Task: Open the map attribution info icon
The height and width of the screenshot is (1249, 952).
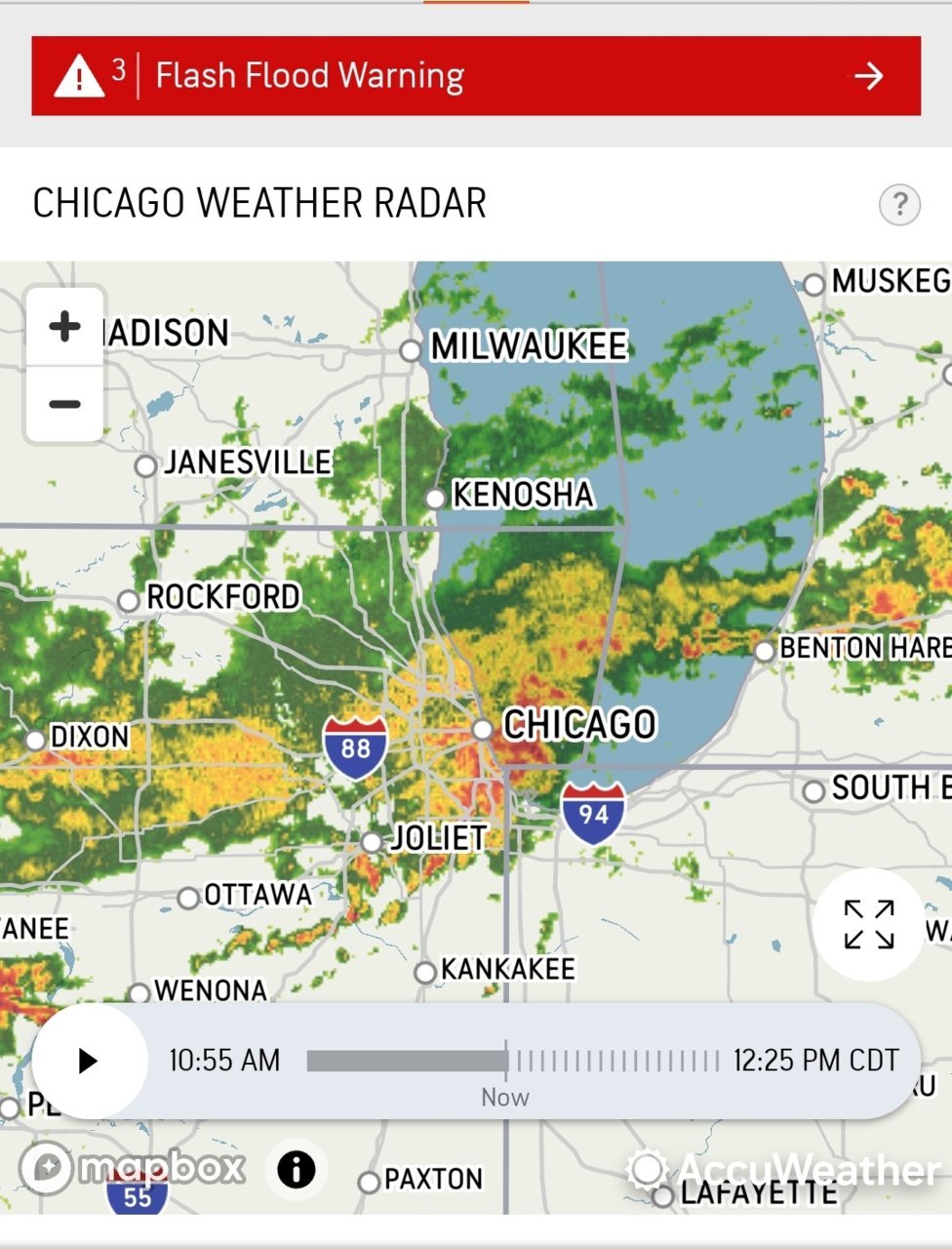Action: click(297, 1169)
